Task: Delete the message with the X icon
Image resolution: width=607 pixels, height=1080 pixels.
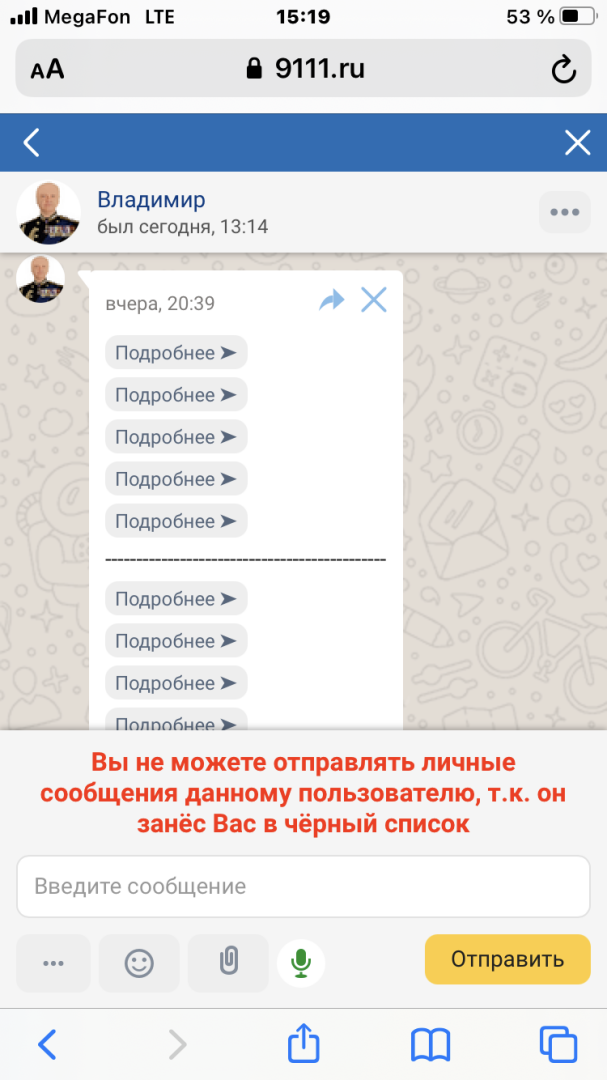Action: [374, 300]
